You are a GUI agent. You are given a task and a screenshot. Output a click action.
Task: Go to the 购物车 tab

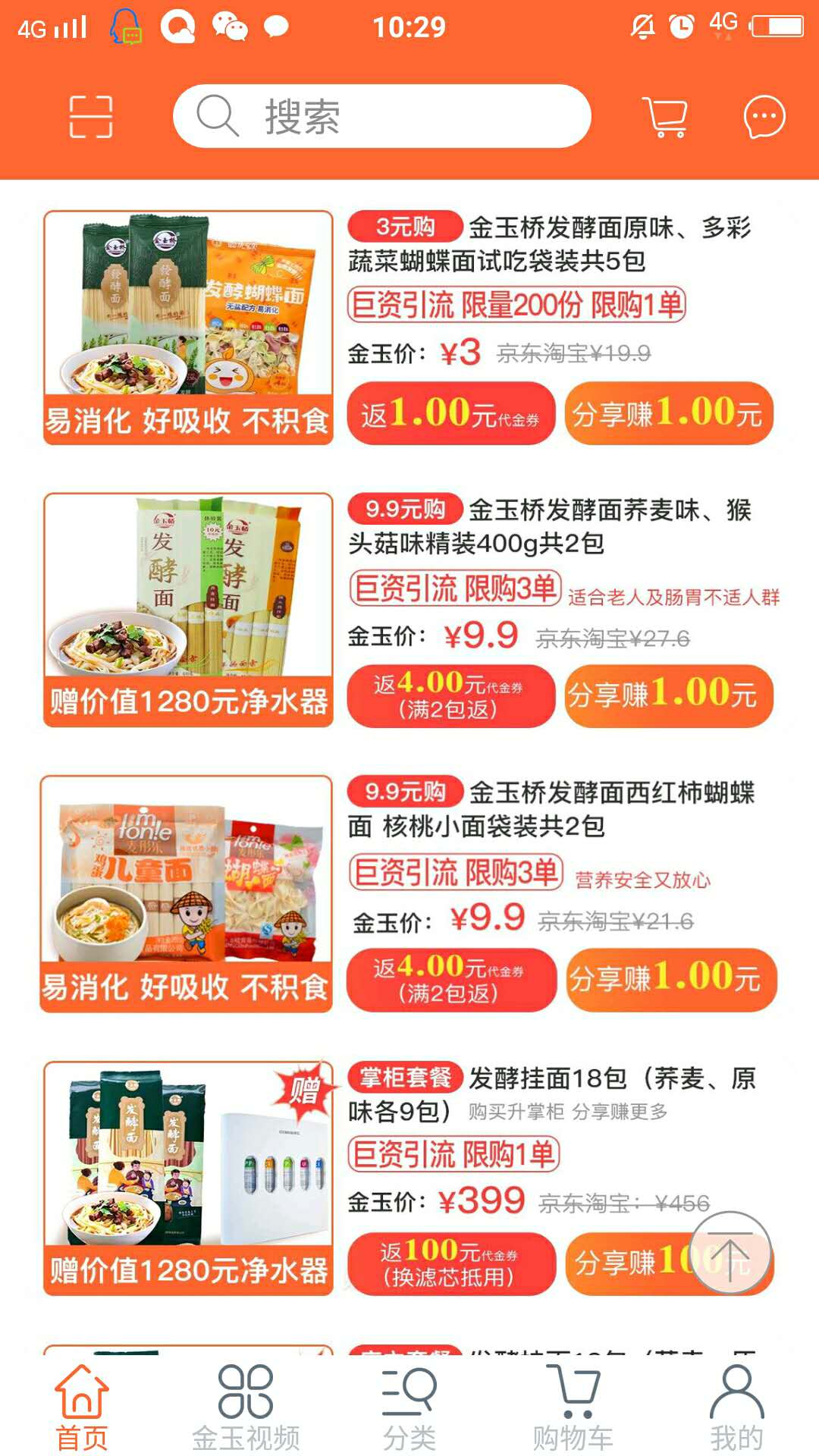573,1407
